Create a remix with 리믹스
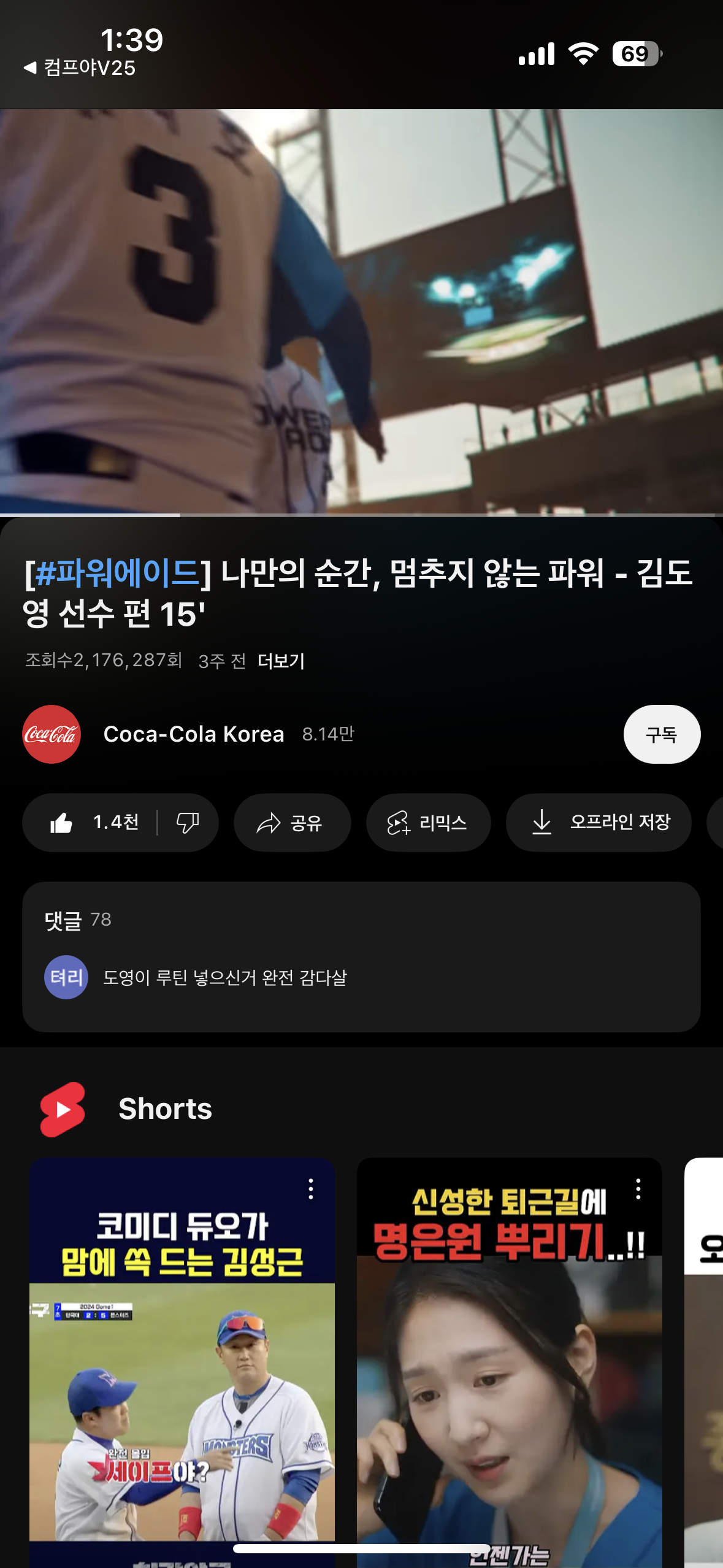Viewport: 723px width, 1568px height. pos(428,823)
